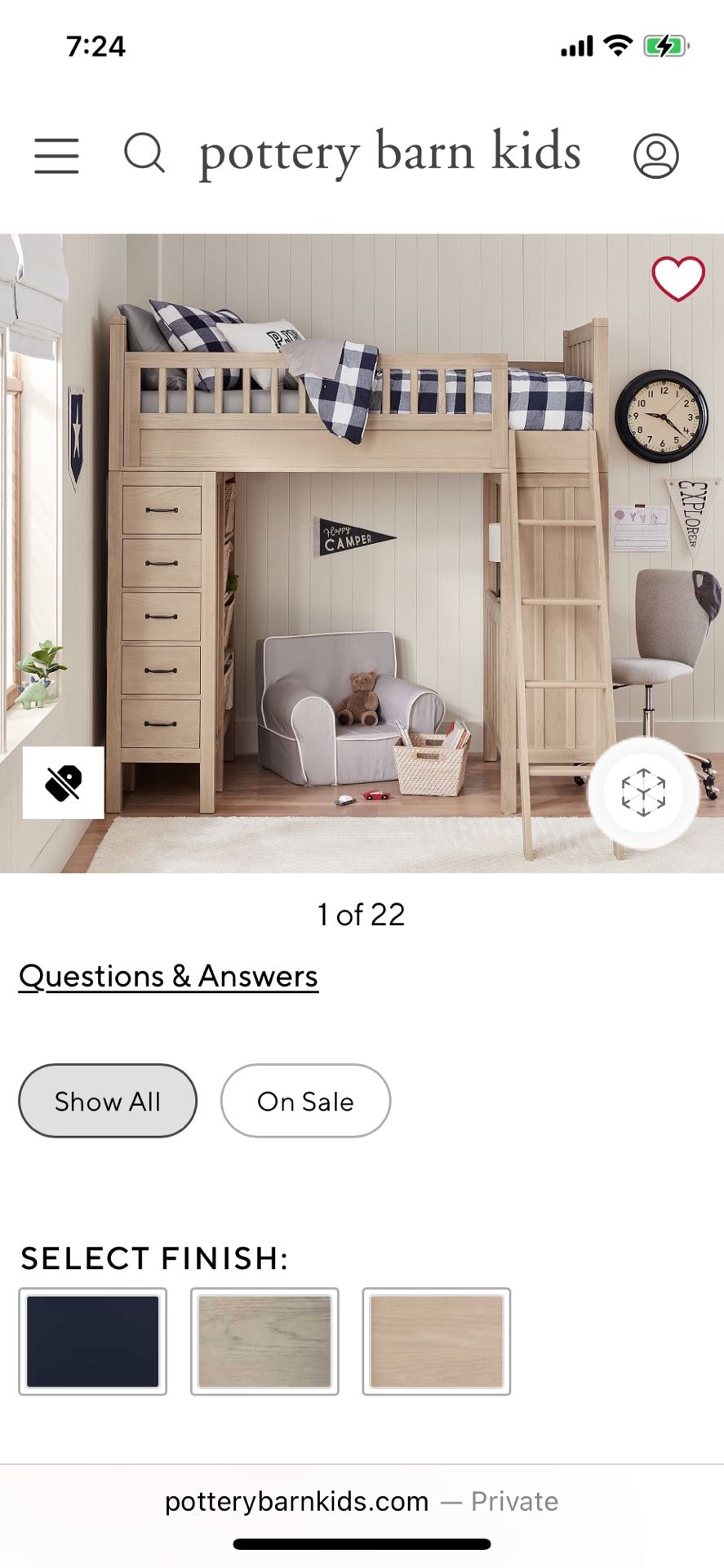Pick the natural wood finish swatch
The width and height of the screenshot is (724, 1568).
pyautogui.click(x=436, y=1341)
